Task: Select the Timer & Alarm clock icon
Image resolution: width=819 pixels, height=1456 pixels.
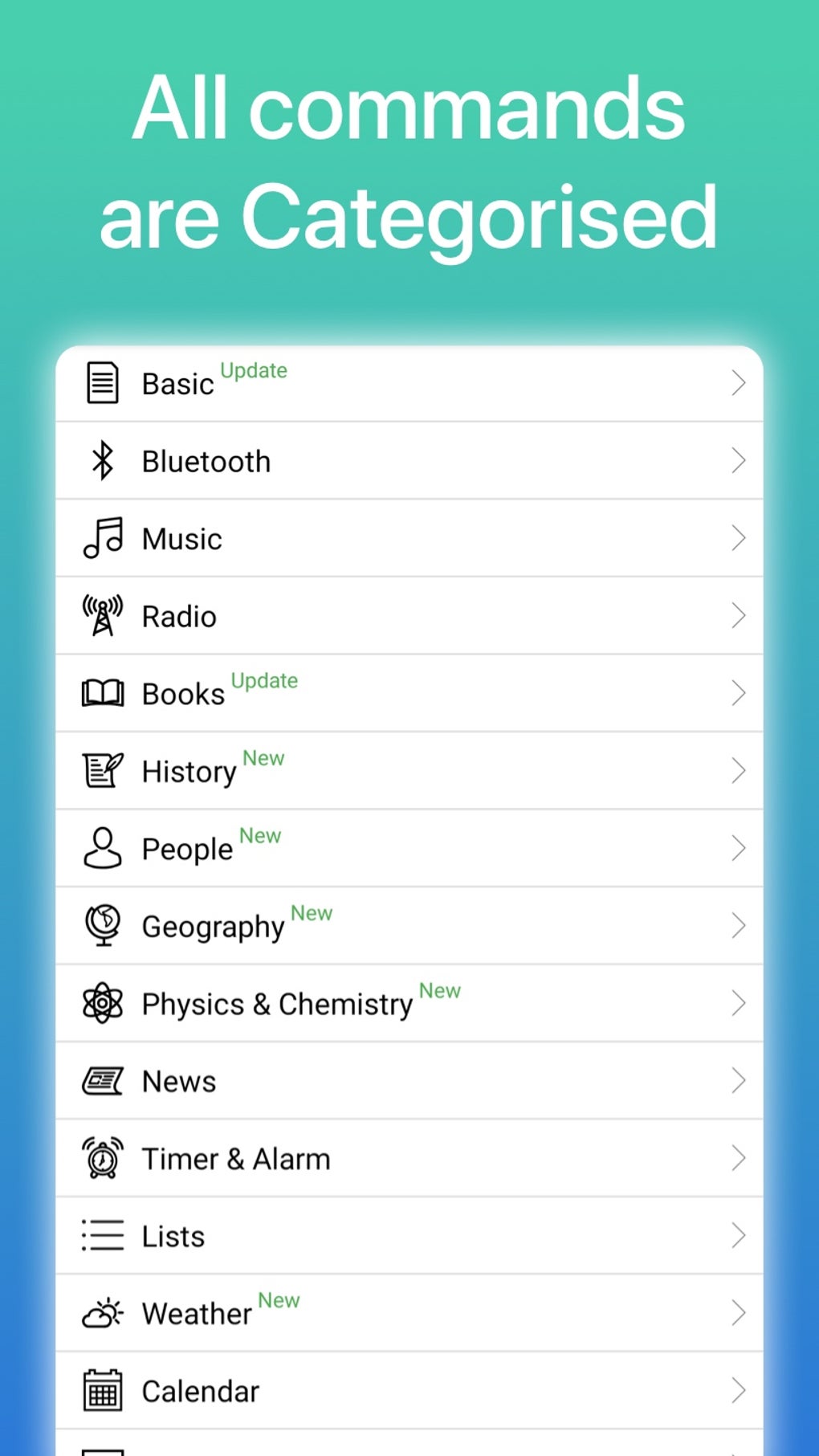Action: point(102,1157)
